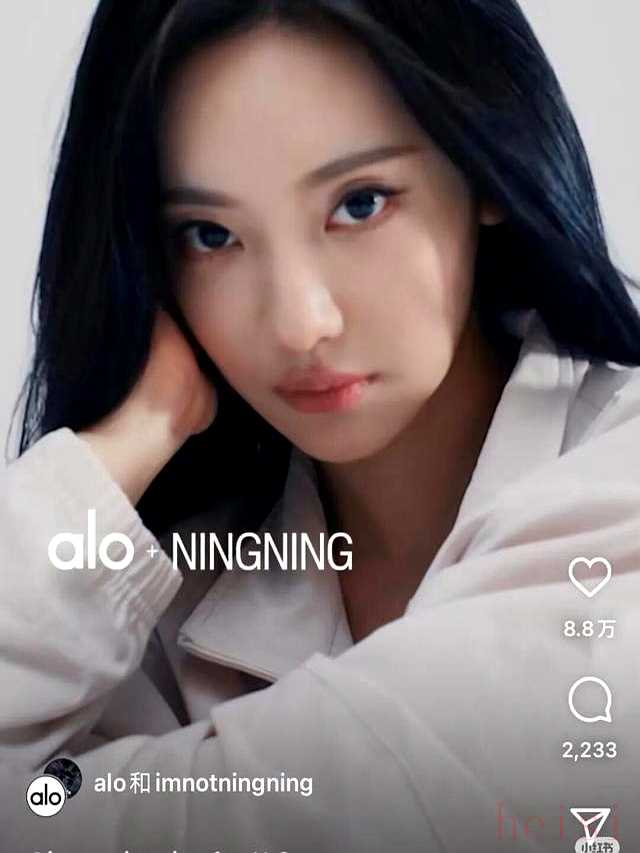Open the alo profile avatar

pos(47,796)
